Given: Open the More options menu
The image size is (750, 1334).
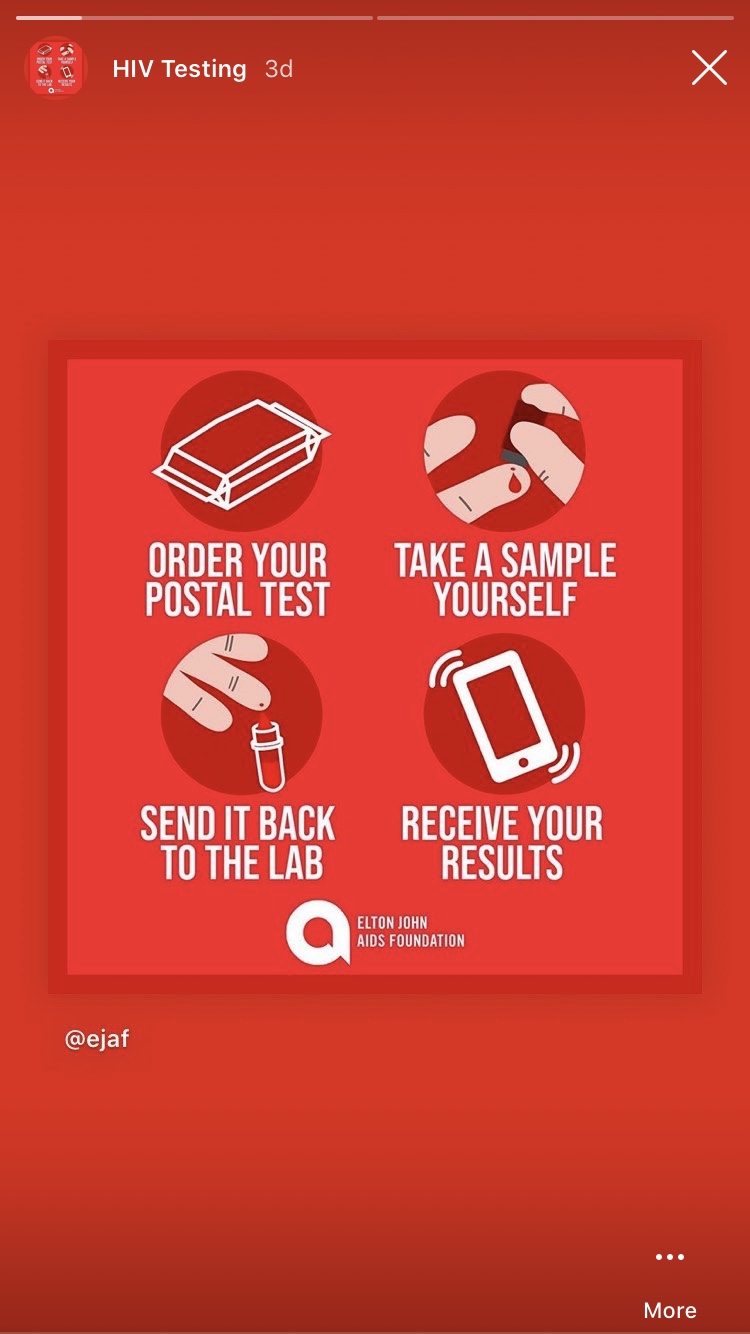Looking at the screenshot, I should [x=670, y=1283].
